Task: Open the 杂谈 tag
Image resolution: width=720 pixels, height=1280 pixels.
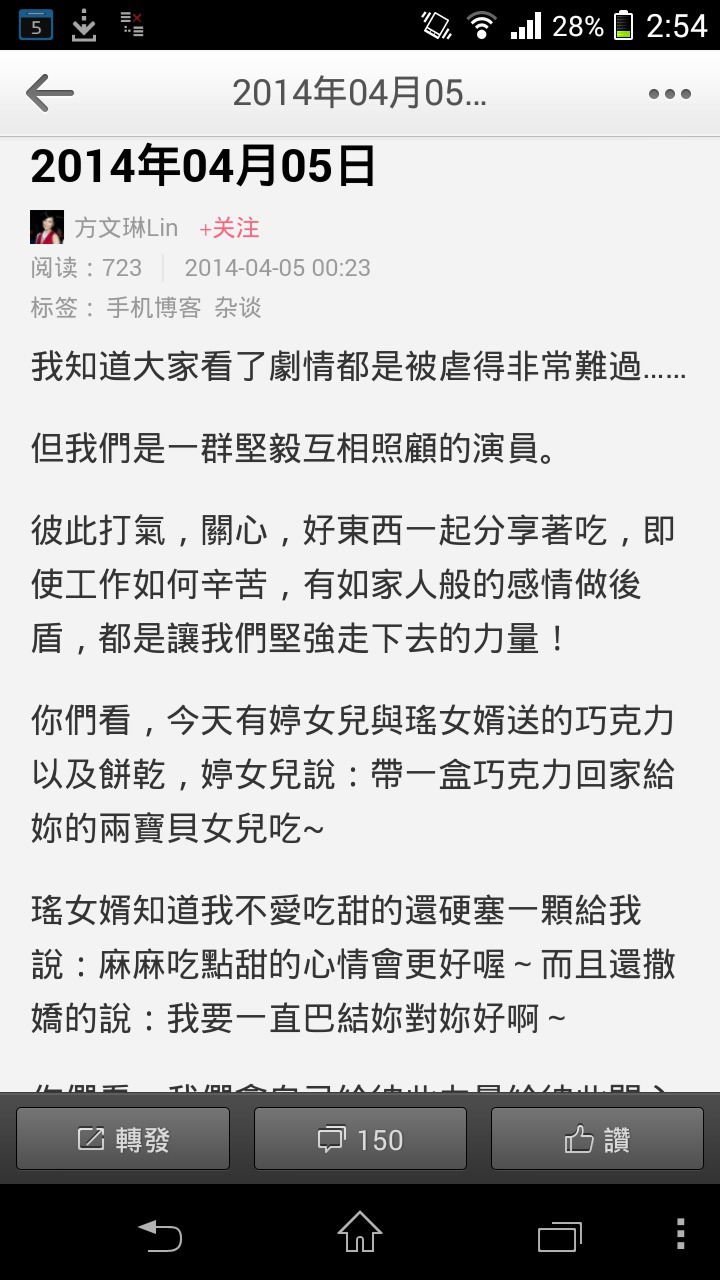Action: 238,307
